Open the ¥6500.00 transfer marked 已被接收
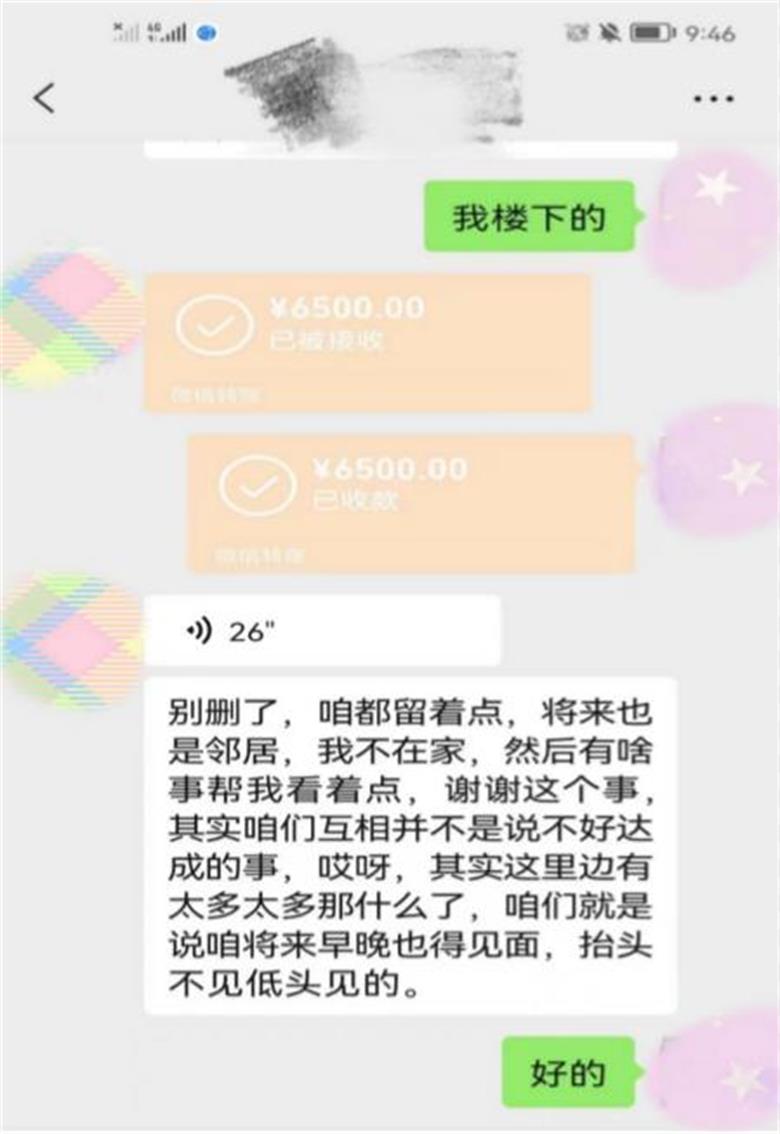780x1134 pixels. click(x=367, y=343)
